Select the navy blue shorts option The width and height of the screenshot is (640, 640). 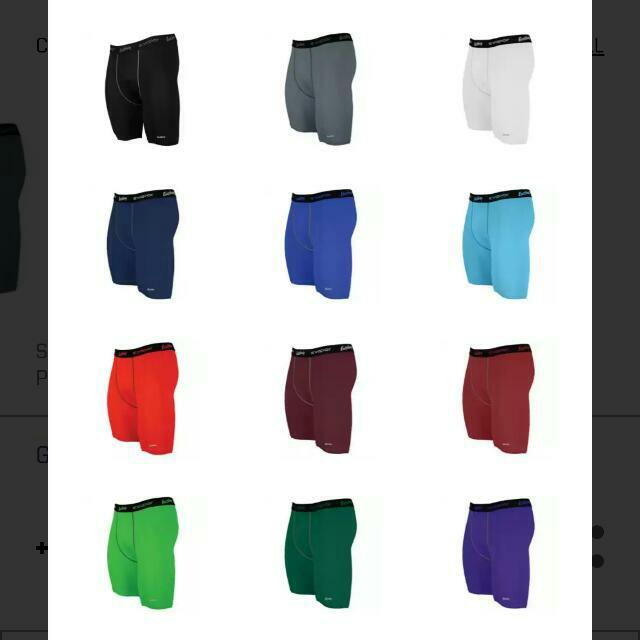pyautogui.click(x=143, y=245)
